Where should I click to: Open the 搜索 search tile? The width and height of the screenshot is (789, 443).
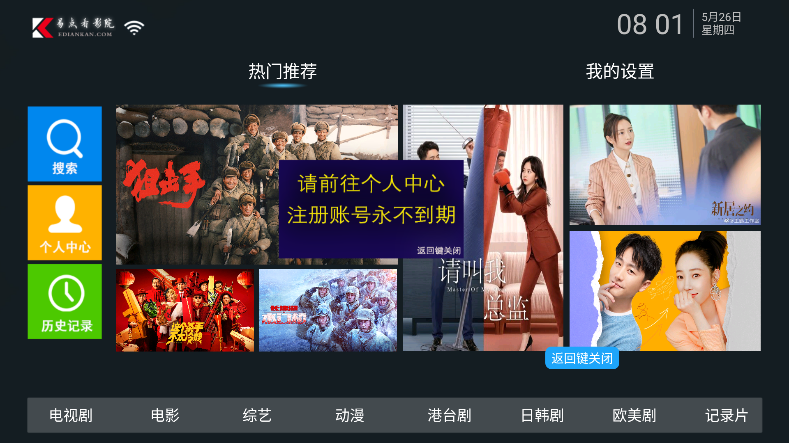click(64, 143)
